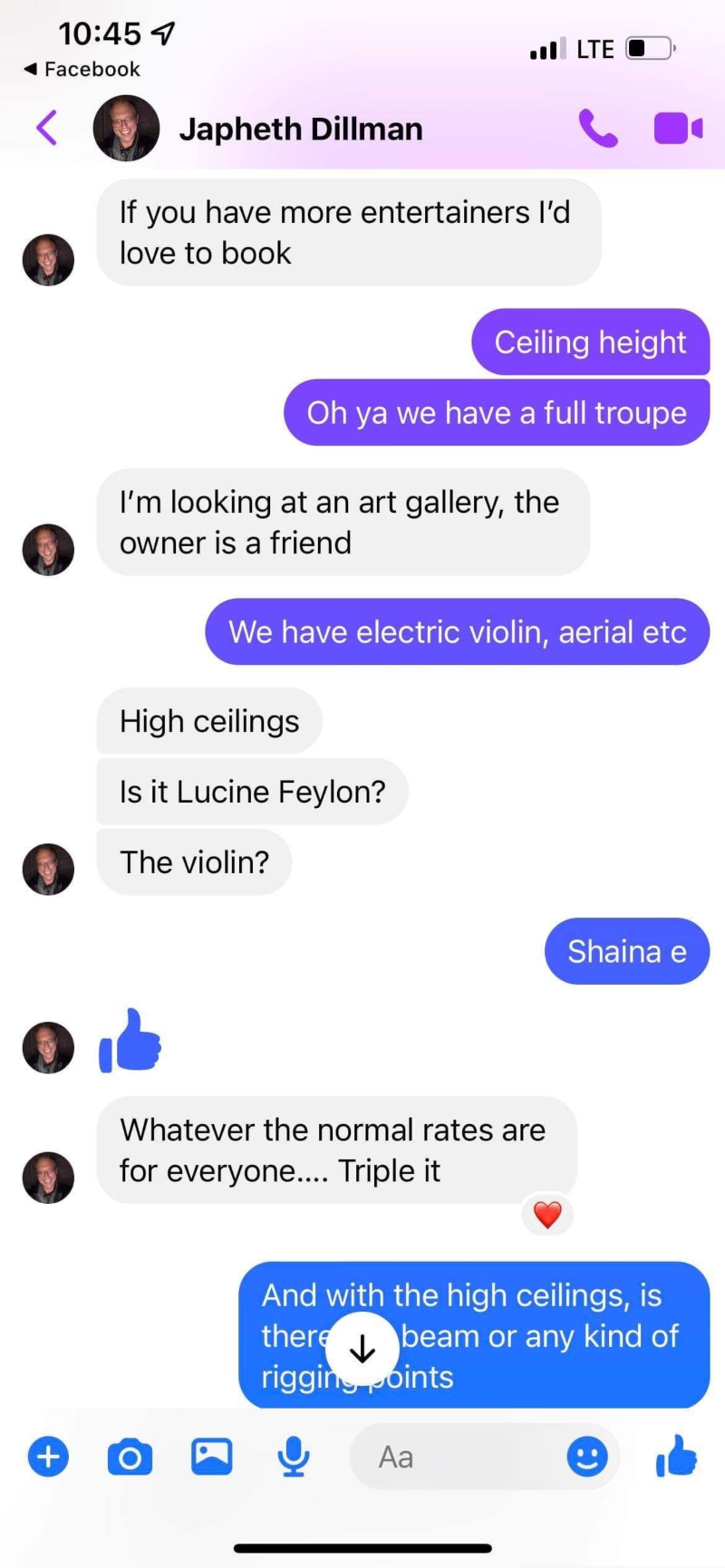The width and height of the screenshot is (725, 1568).
Task: Return to Facebook via the back link
Action: coord(82,69)
